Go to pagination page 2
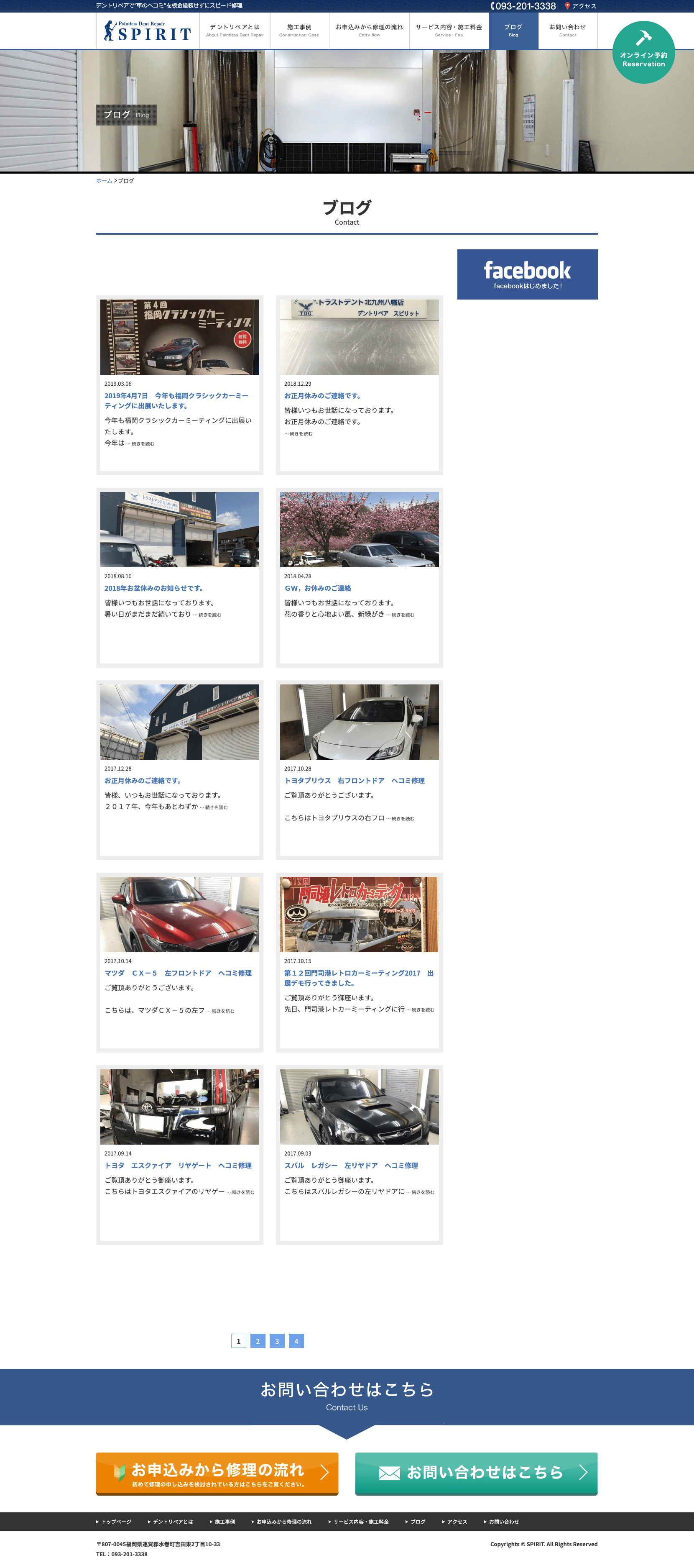The height and width of the screenshot is (1568, 694). [x=258, y=1341]
